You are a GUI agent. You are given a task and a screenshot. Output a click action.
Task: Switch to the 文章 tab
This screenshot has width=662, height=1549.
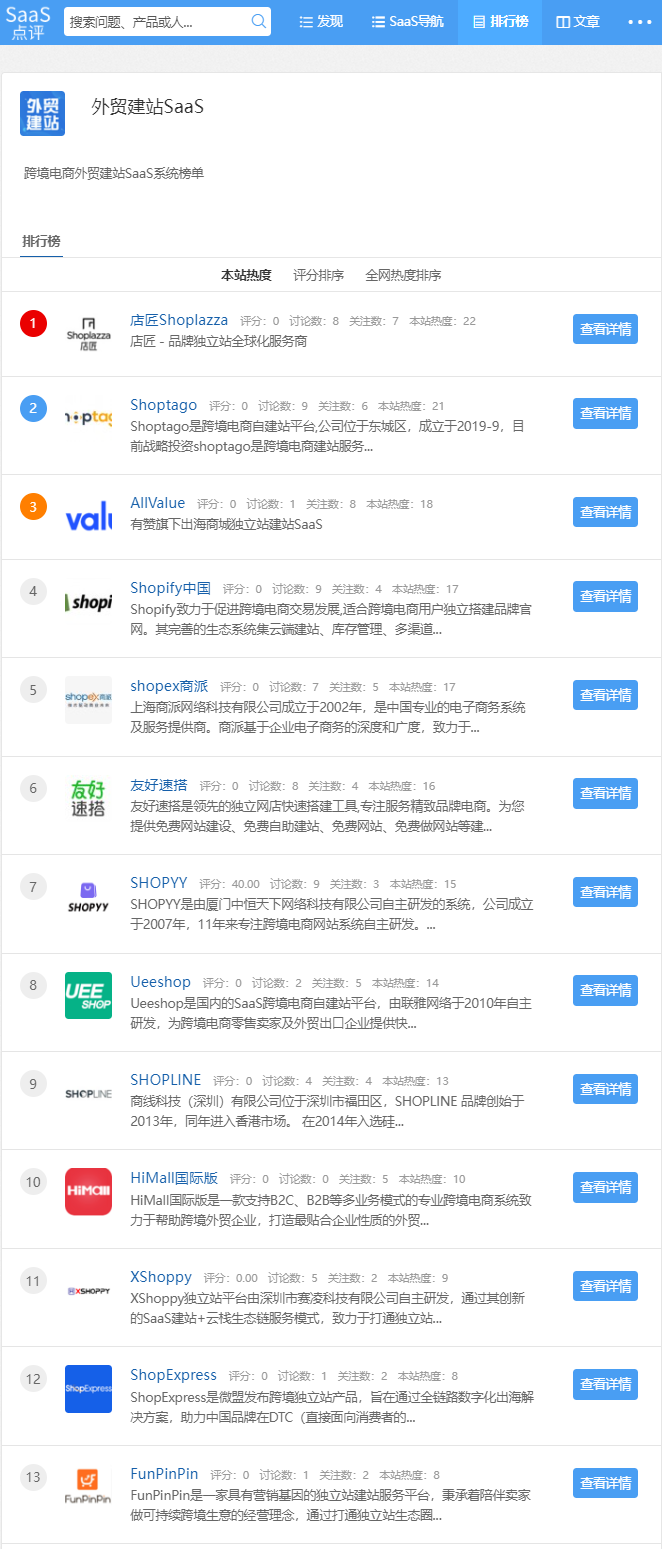pyautogui.click(x=578, y=21)
